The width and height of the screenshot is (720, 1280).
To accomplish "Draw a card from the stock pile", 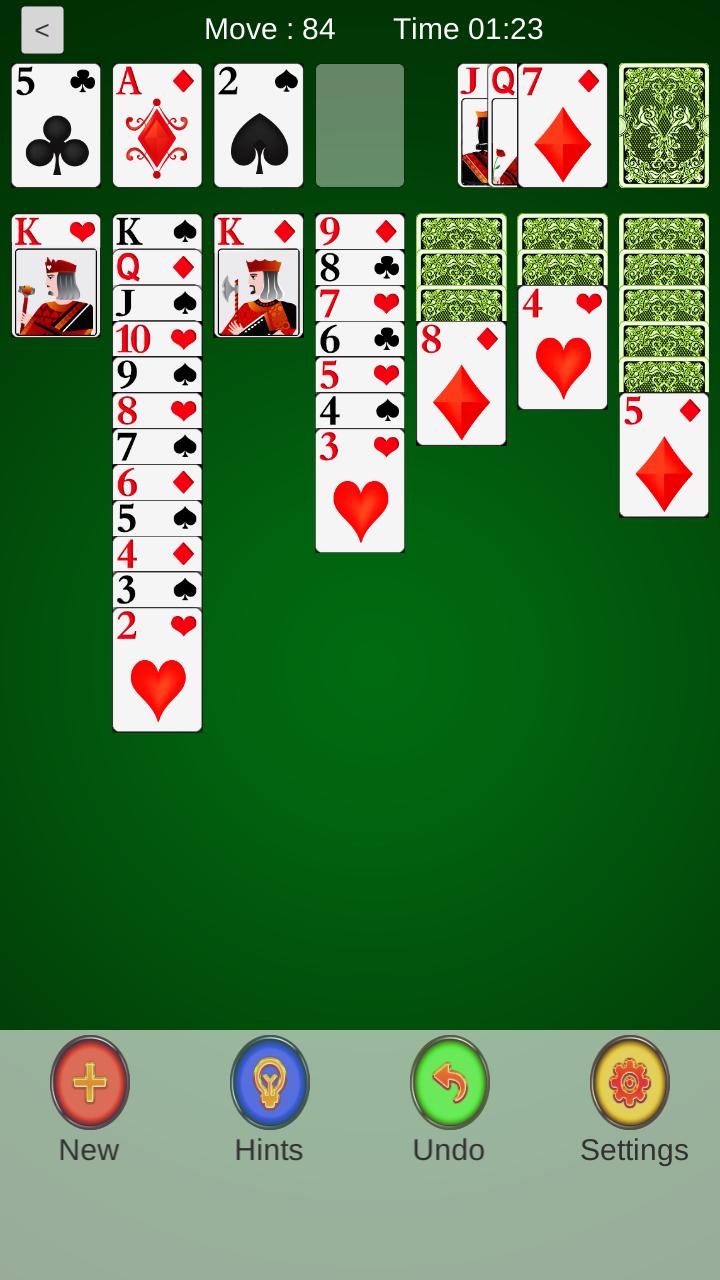I will pyautogui.click(x=664, y=125).
